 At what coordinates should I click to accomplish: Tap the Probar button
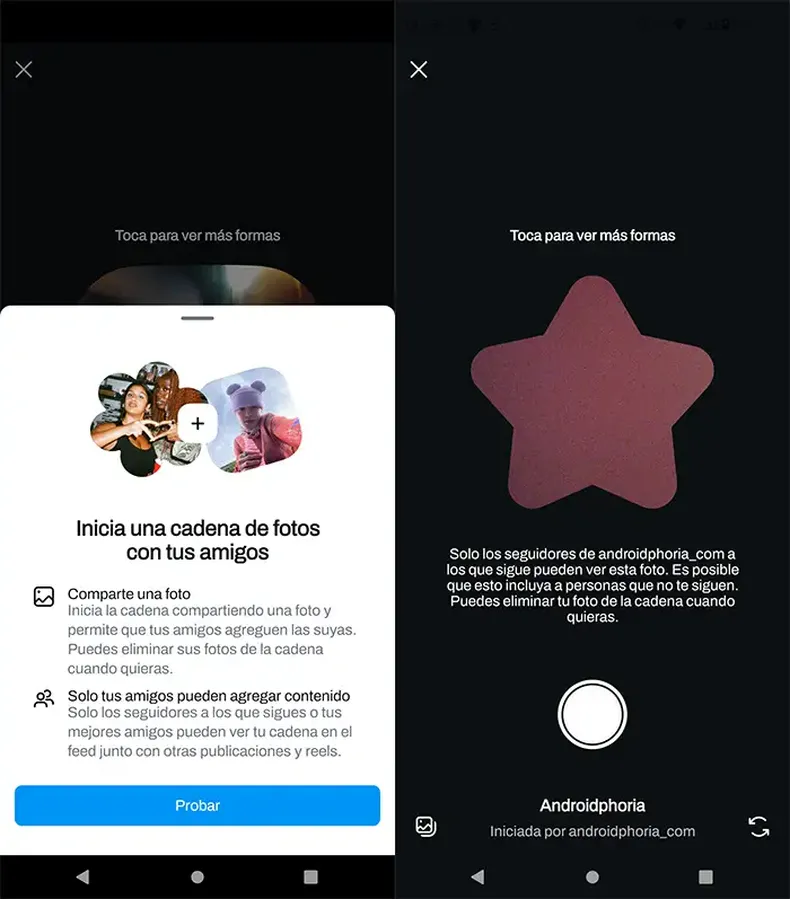click(x=197, y=805)
